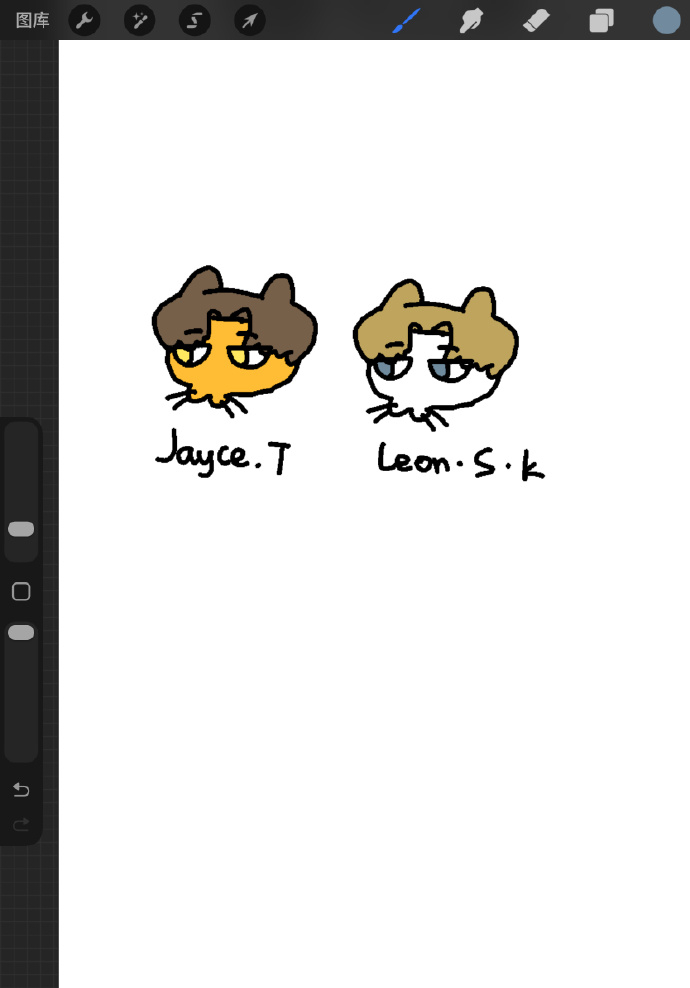Open the magic wand adjustments menu

pos(139,20)
